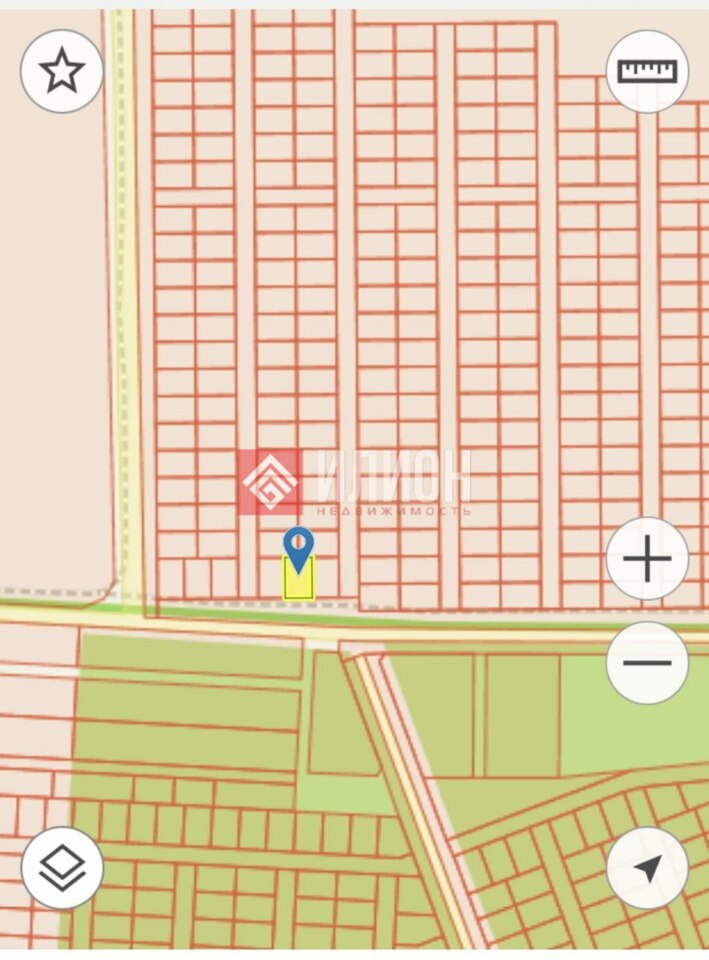Center map on my location
Image resolution: width=709 pixels, height=960 pixels.
(647, 867)
